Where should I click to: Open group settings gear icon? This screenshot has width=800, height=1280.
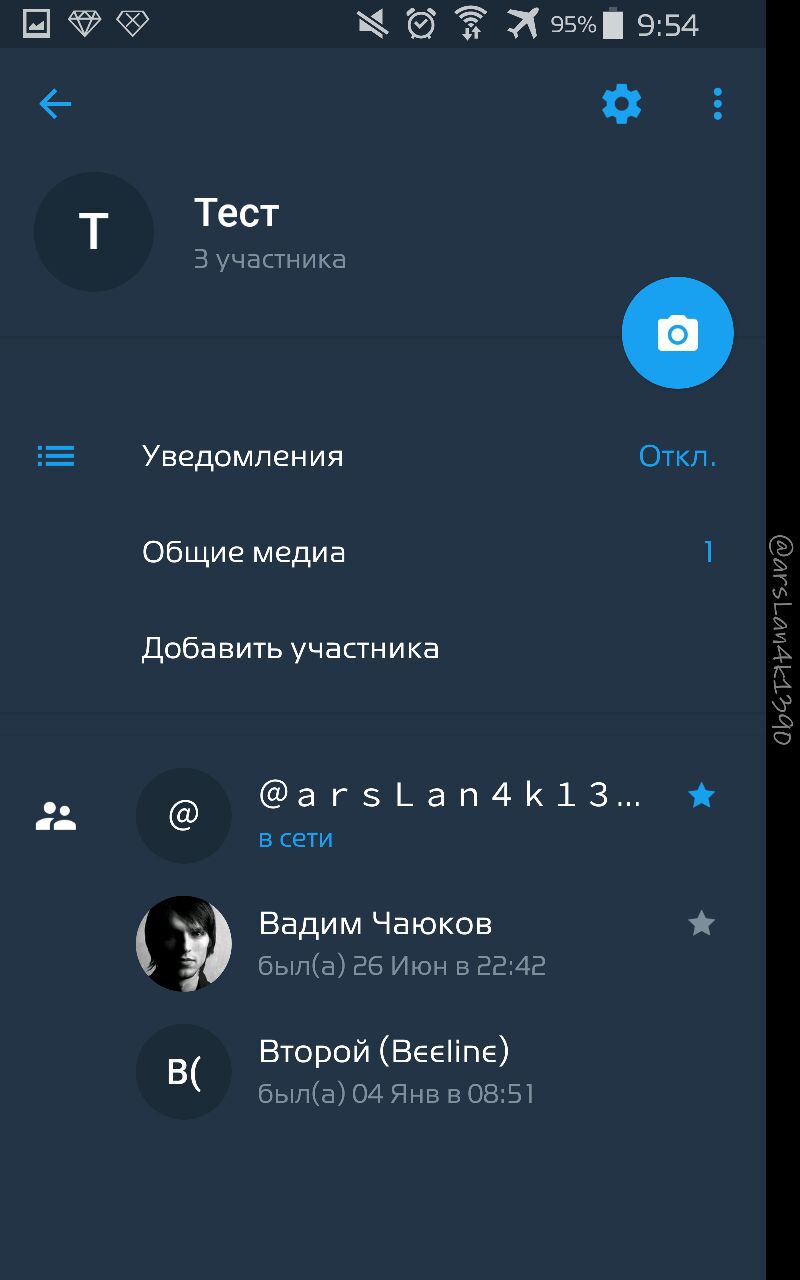pos(621,104)
